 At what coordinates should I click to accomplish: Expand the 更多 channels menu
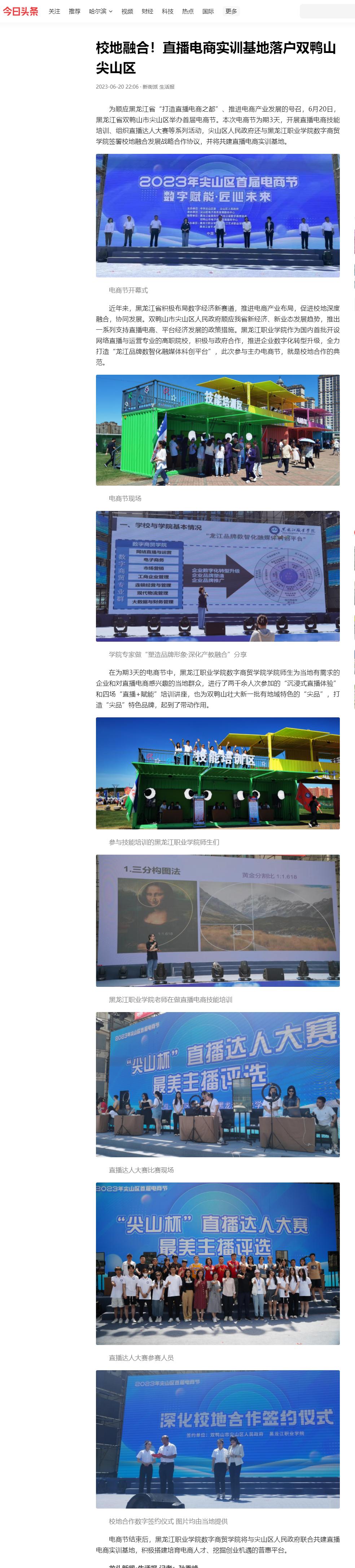[231, 12]
